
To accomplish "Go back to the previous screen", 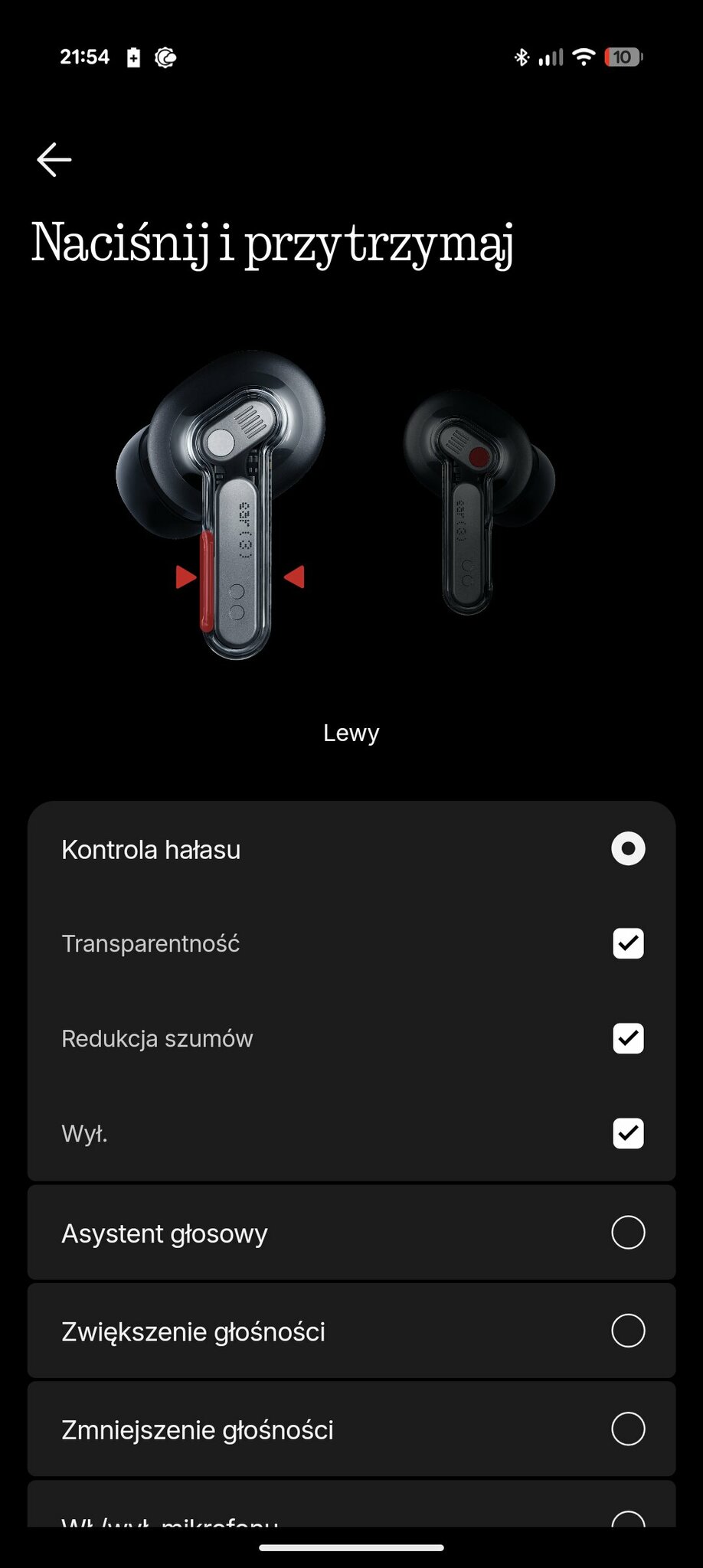I will point(54,159).
